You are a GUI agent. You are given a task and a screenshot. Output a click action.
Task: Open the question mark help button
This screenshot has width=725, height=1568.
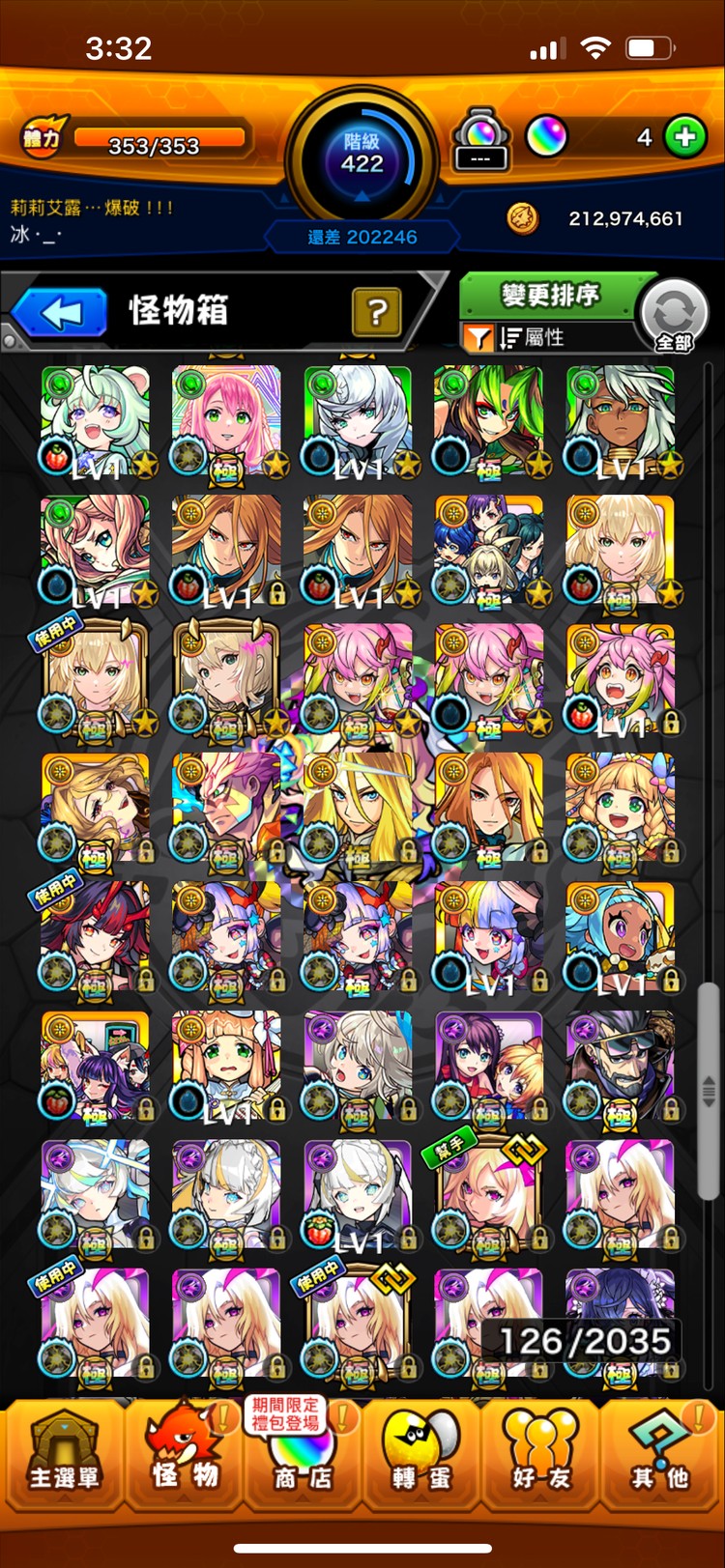pyautogui.click(x=377, y=311)
